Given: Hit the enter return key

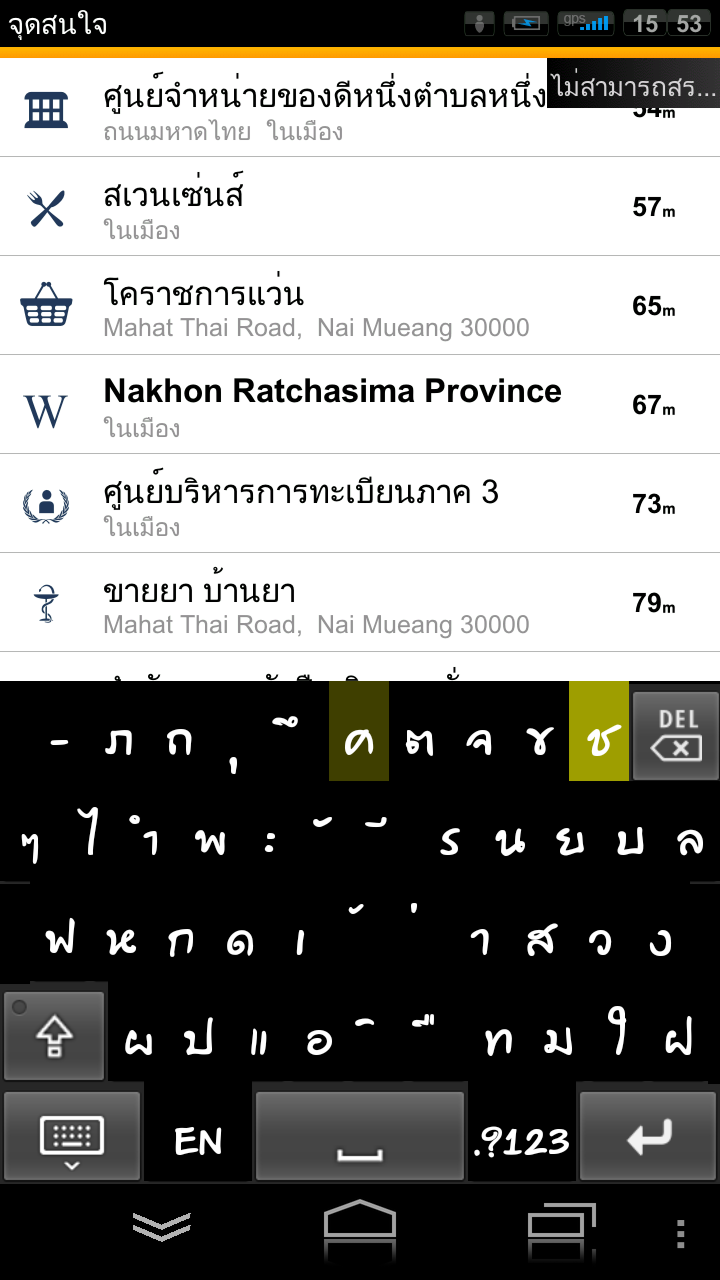Looking at the screenshot, I should [x=649, y=1137].
